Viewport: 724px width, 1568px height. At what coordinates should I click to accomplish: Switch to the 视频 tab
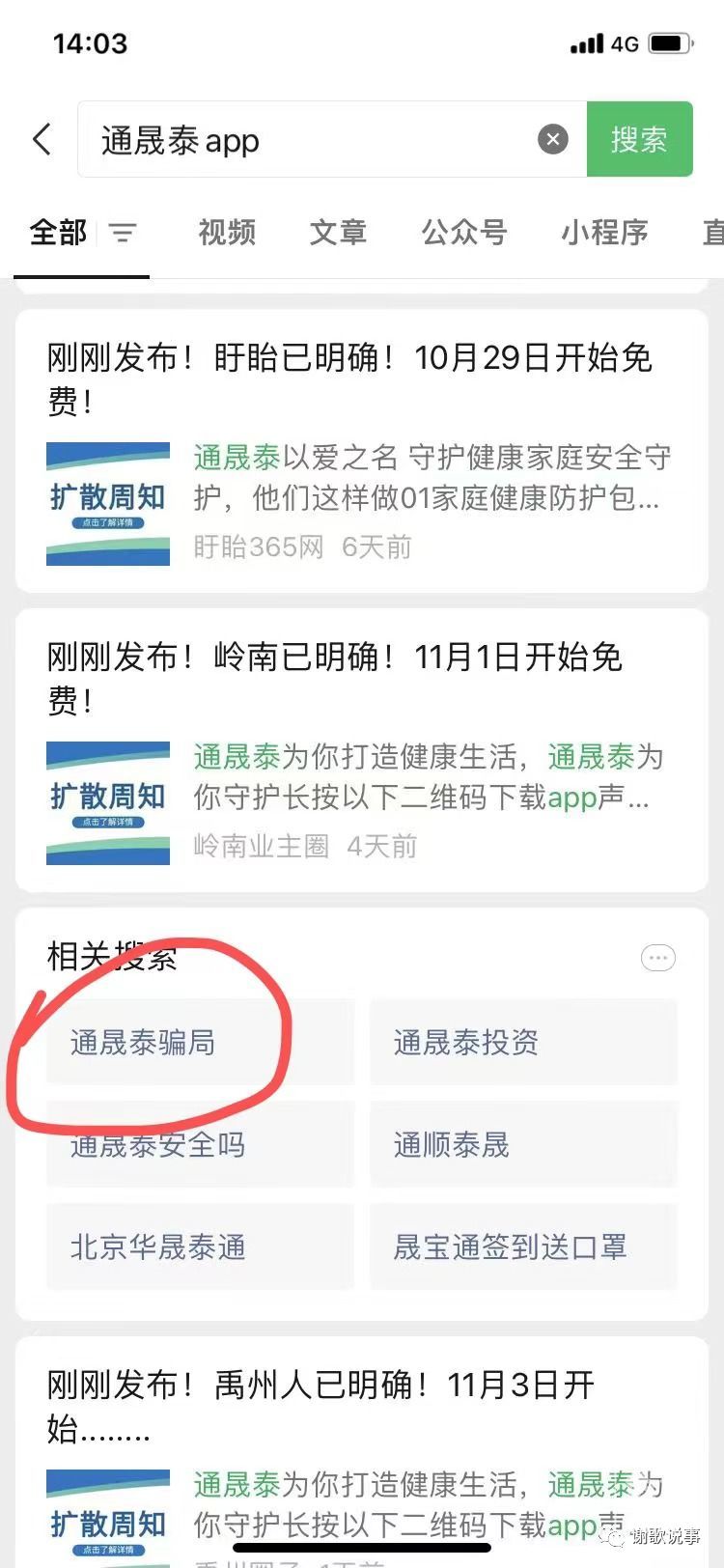[227, 233]
